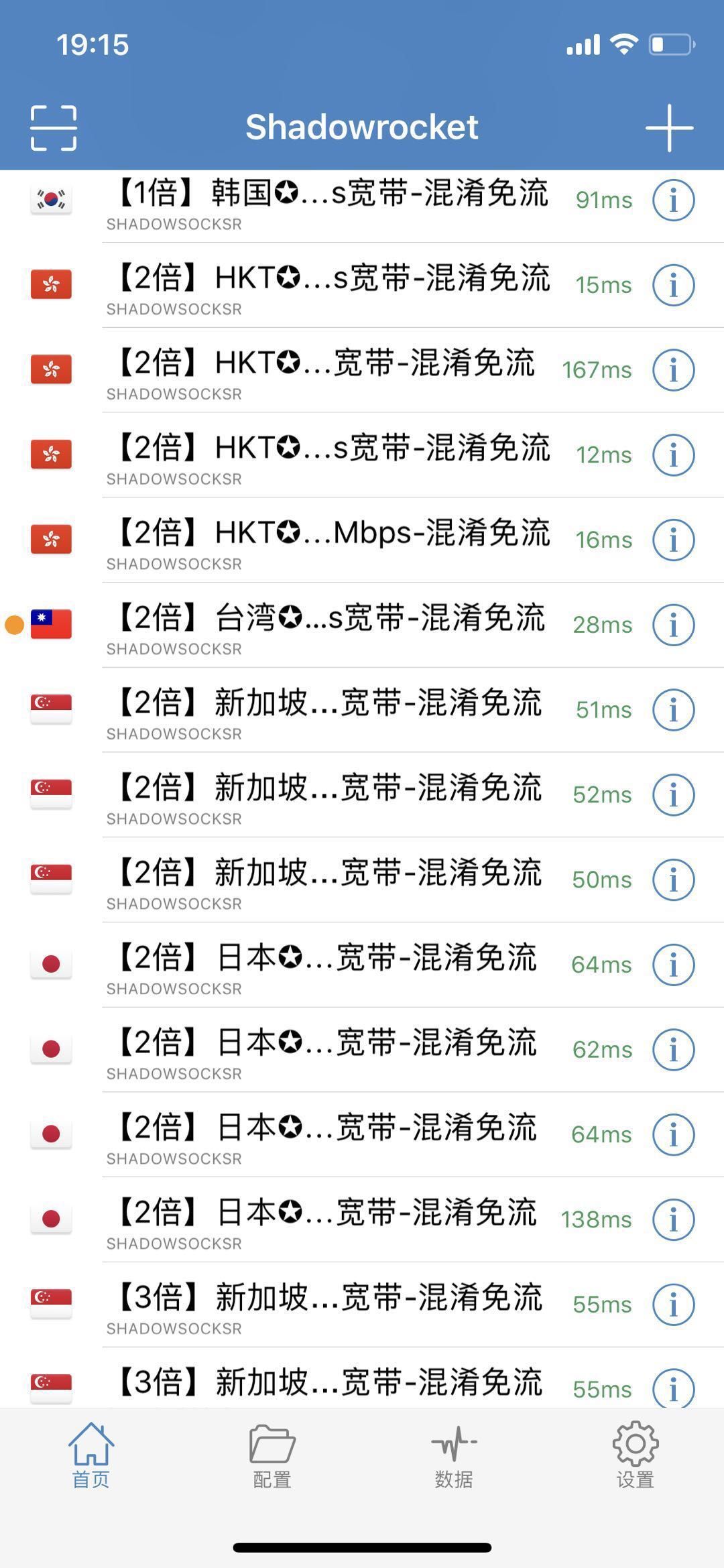724x1568 pixels.
Task: Switch to the 数据 tab
Action: [x=454, y=1456]
